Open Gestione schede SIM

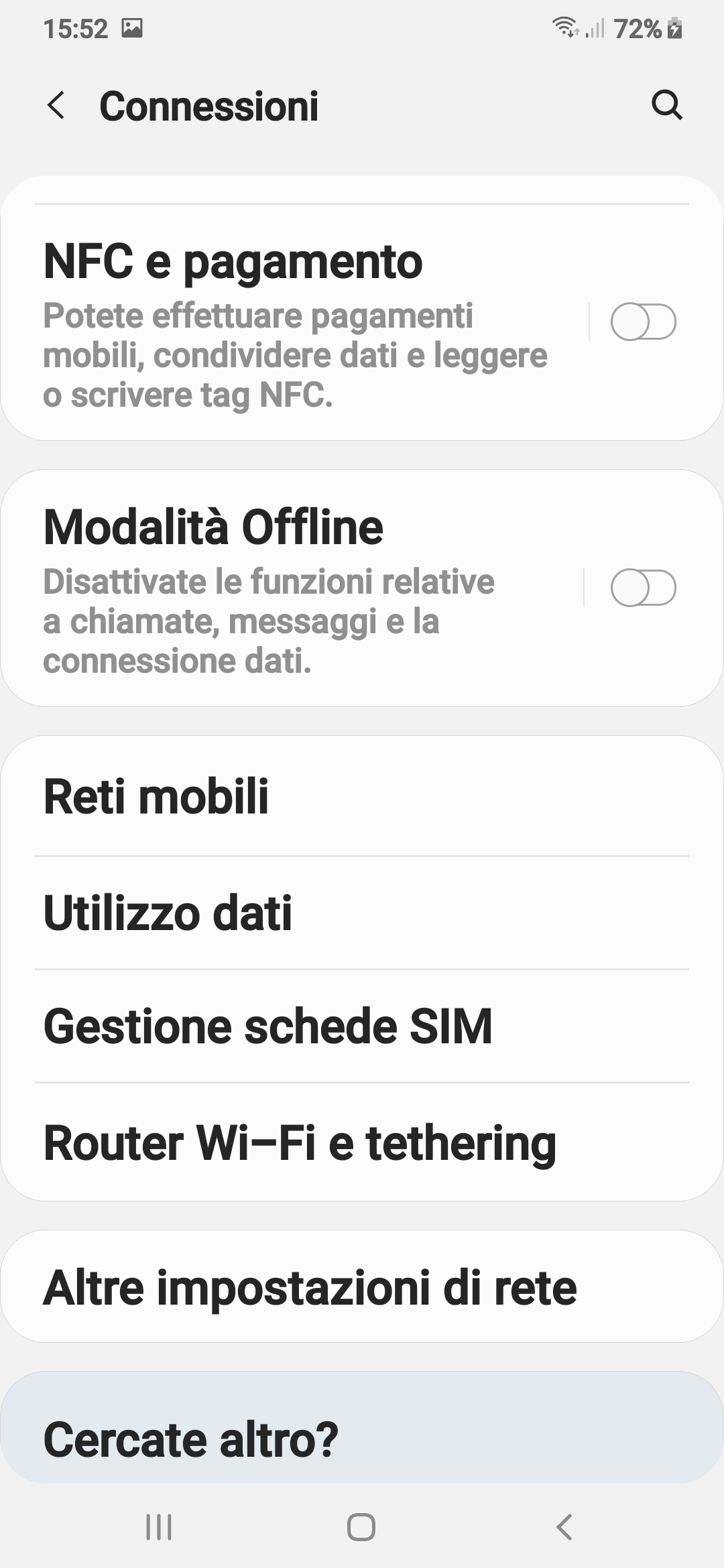point(362,1026)
